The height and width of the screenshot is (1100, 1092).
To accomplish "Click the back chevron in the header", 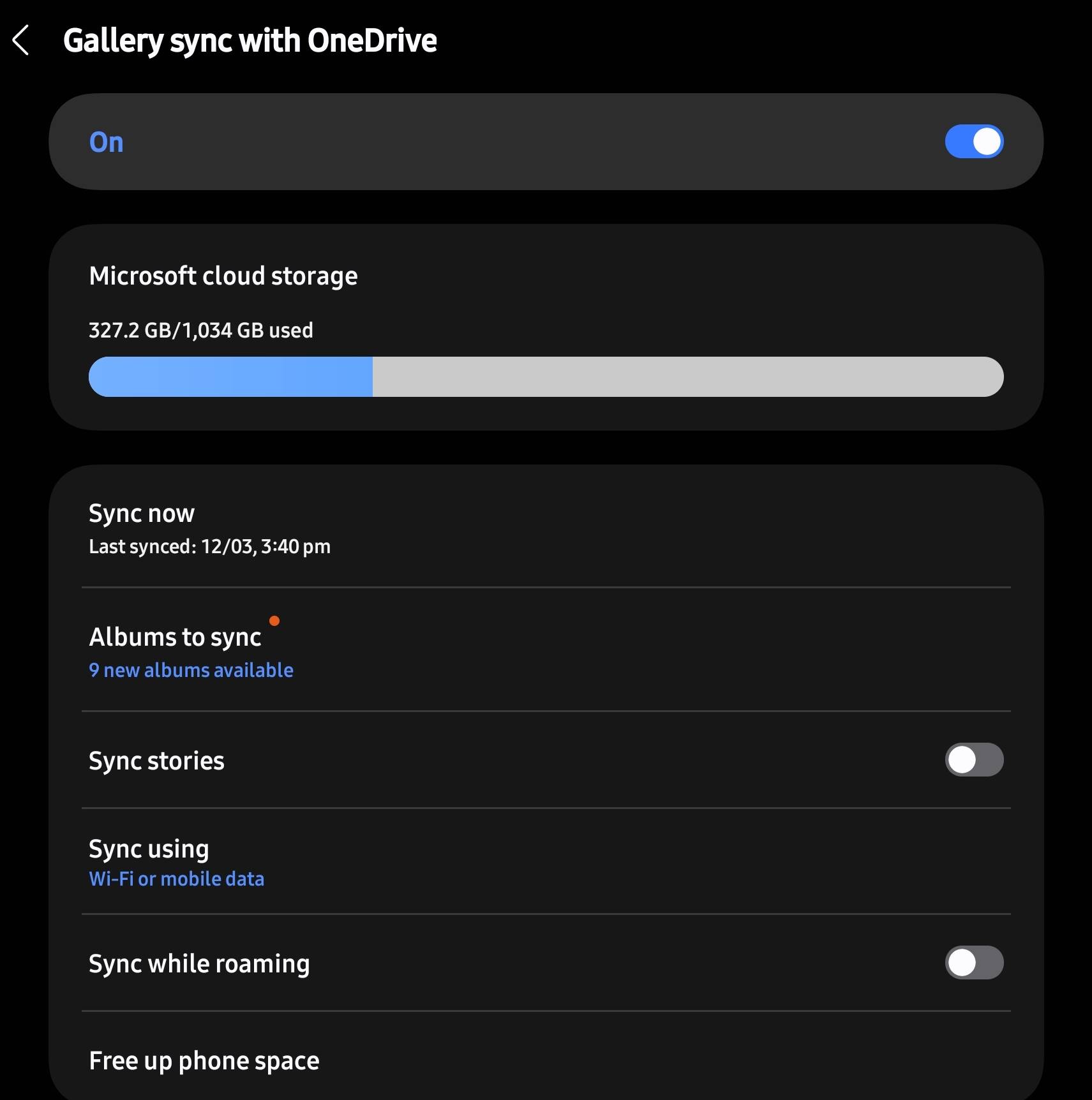I will click(22, 40).
